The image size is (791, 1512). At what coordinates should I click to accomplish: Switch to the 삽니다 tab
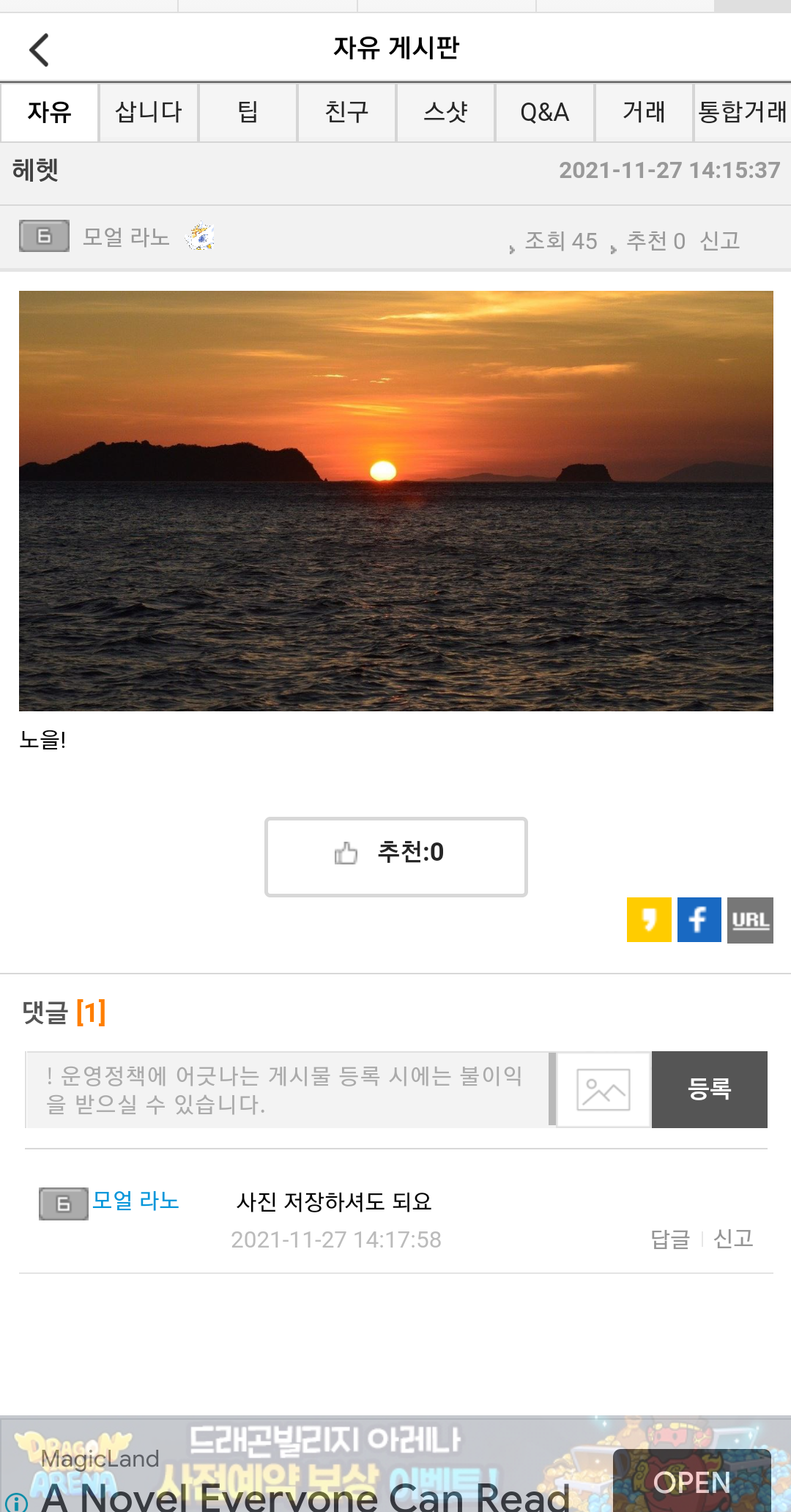[149, 112]
